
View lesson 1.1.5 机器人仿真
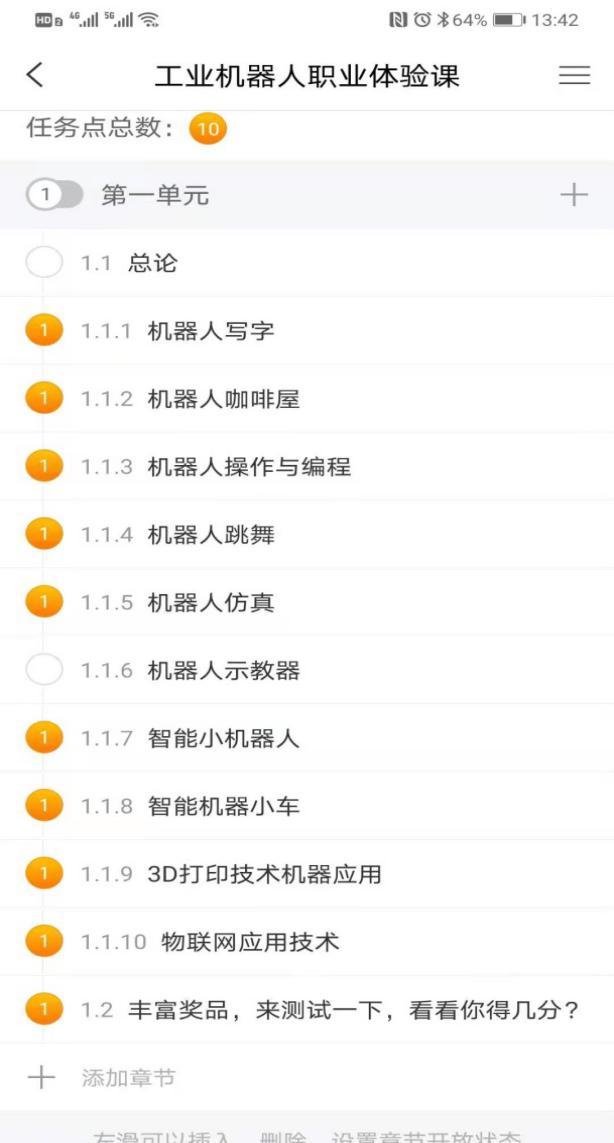[x=210, y=603]
